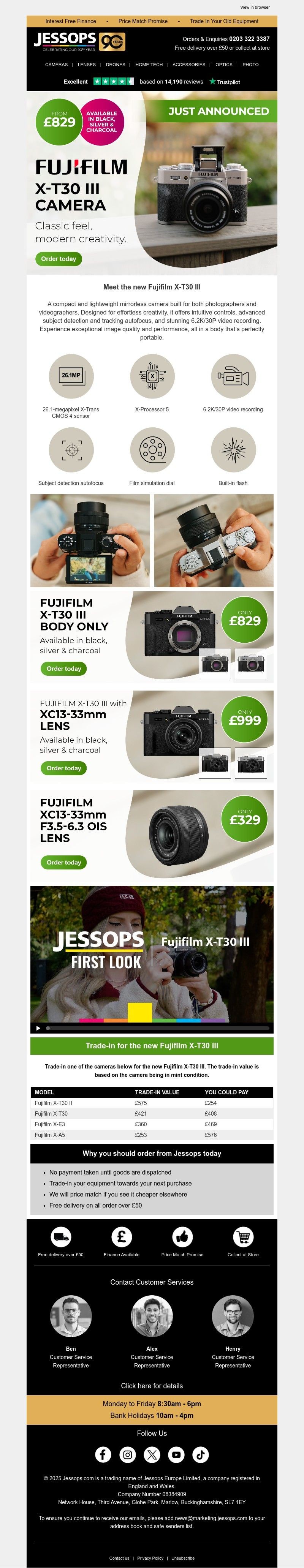Open the View in browser link
This screenshot has height=1568, width=304.
click(255, 7)
